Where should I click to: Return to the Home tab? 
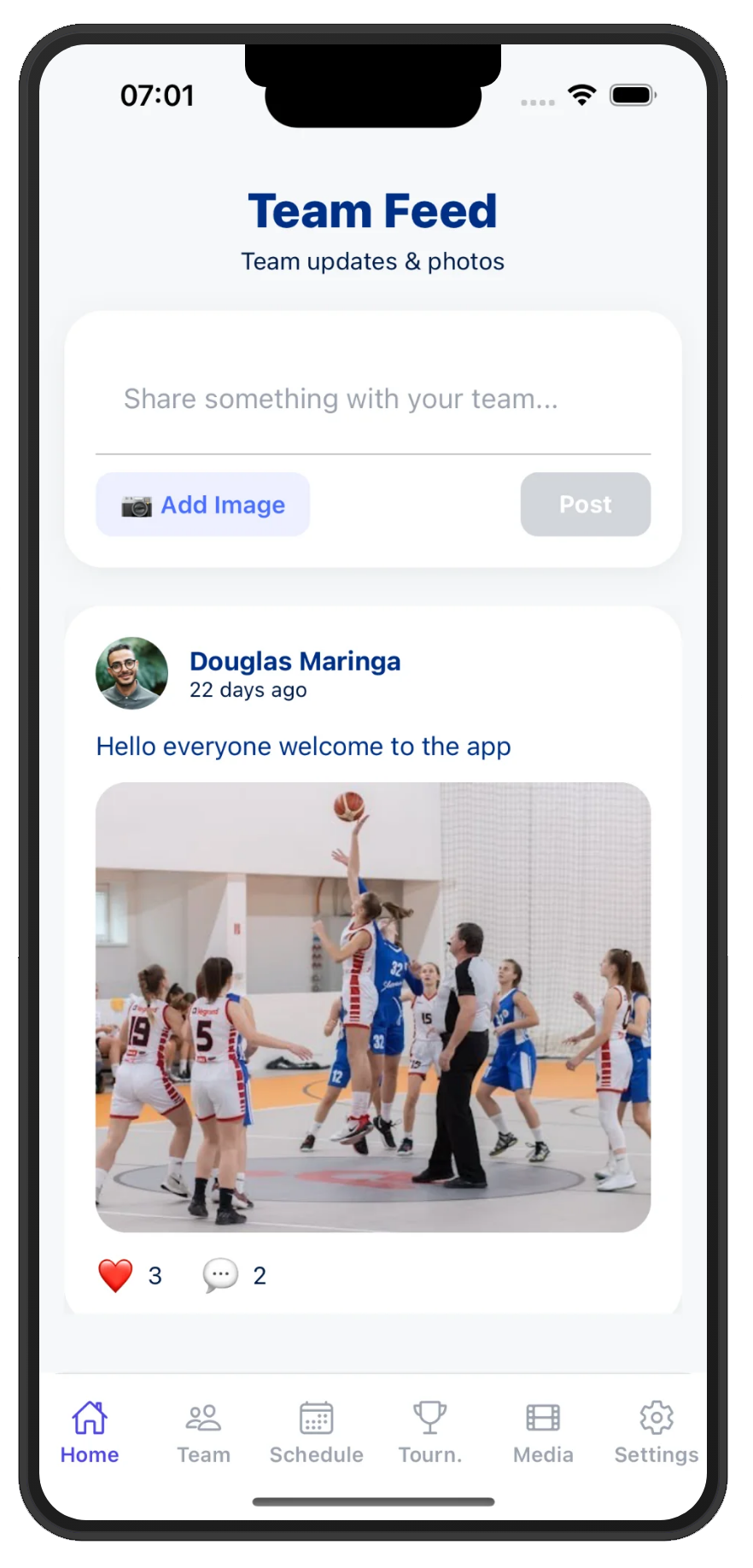click(x=90, y=1433)
